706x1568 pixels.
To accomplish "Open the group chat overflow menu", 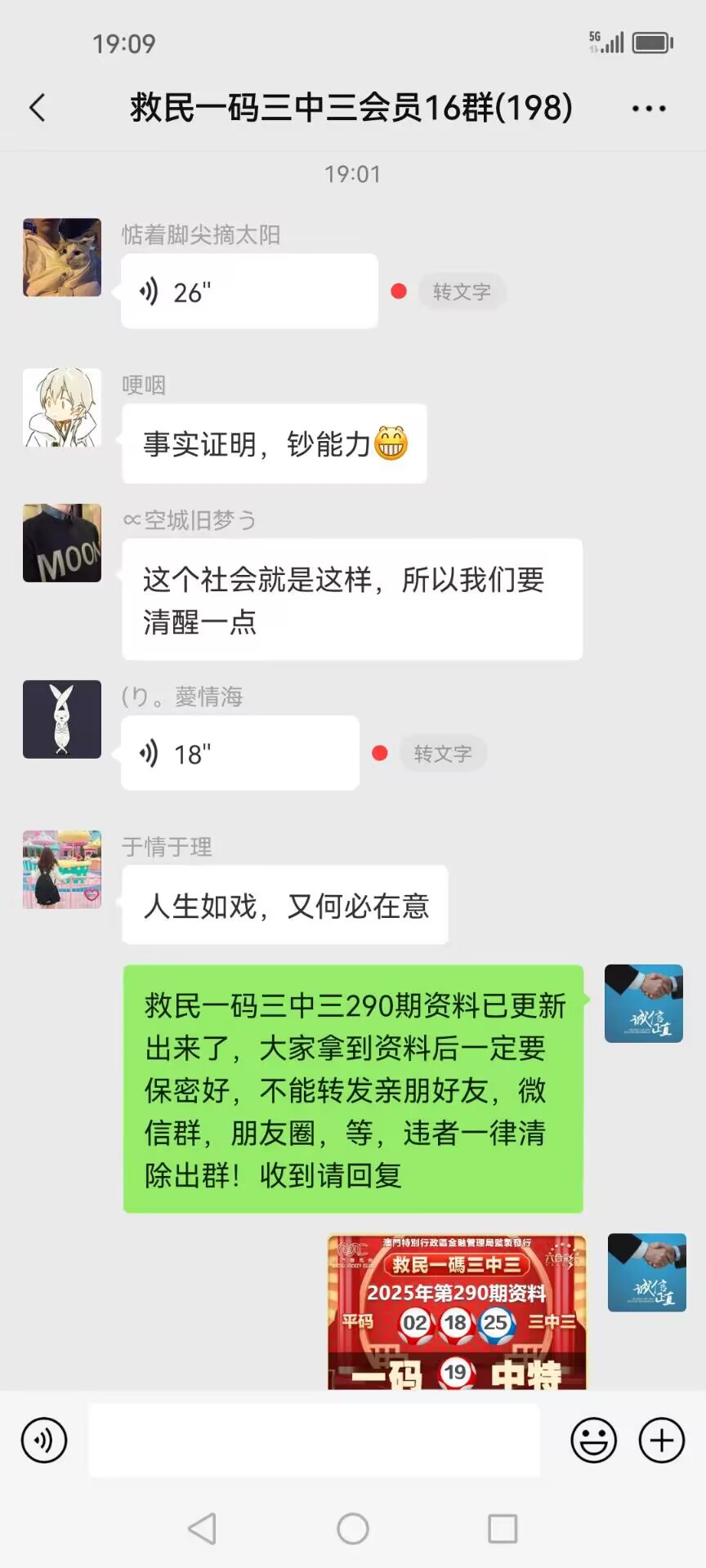I will coord(649,109).
